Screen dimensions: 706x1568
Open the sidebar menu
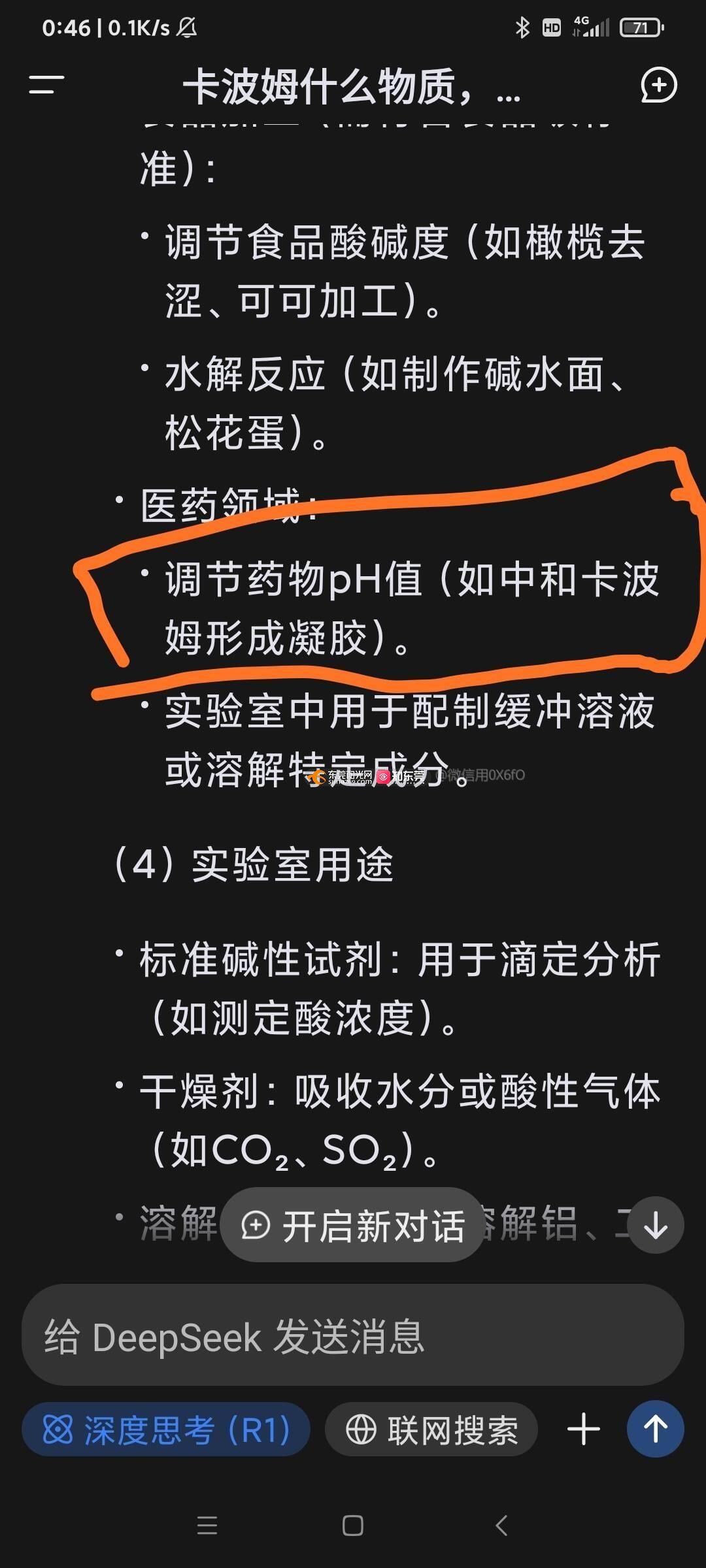(46, 85)
